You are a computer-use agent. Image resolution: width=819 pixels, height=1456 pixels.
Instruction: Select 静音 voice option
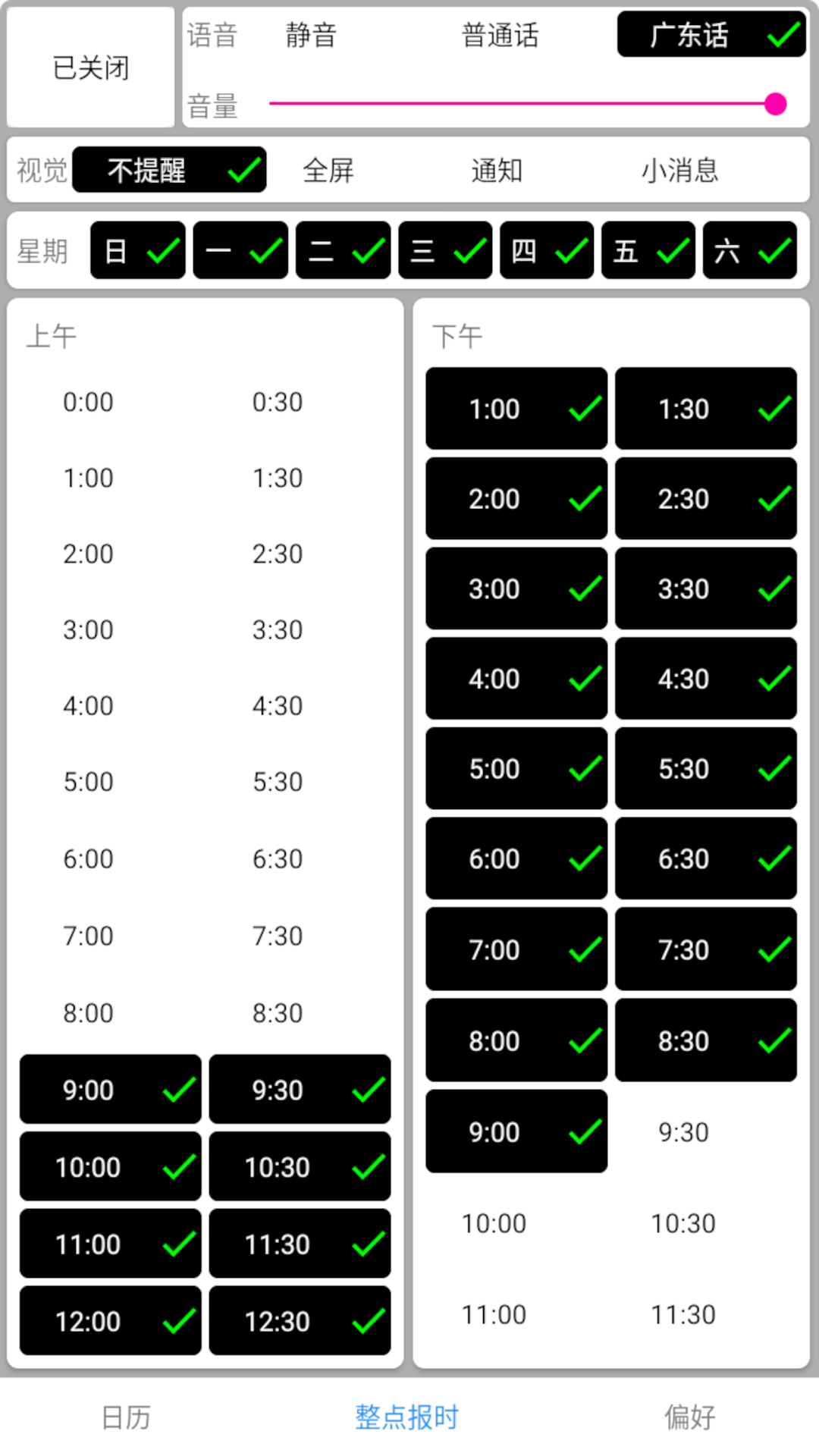coord(311,35)
